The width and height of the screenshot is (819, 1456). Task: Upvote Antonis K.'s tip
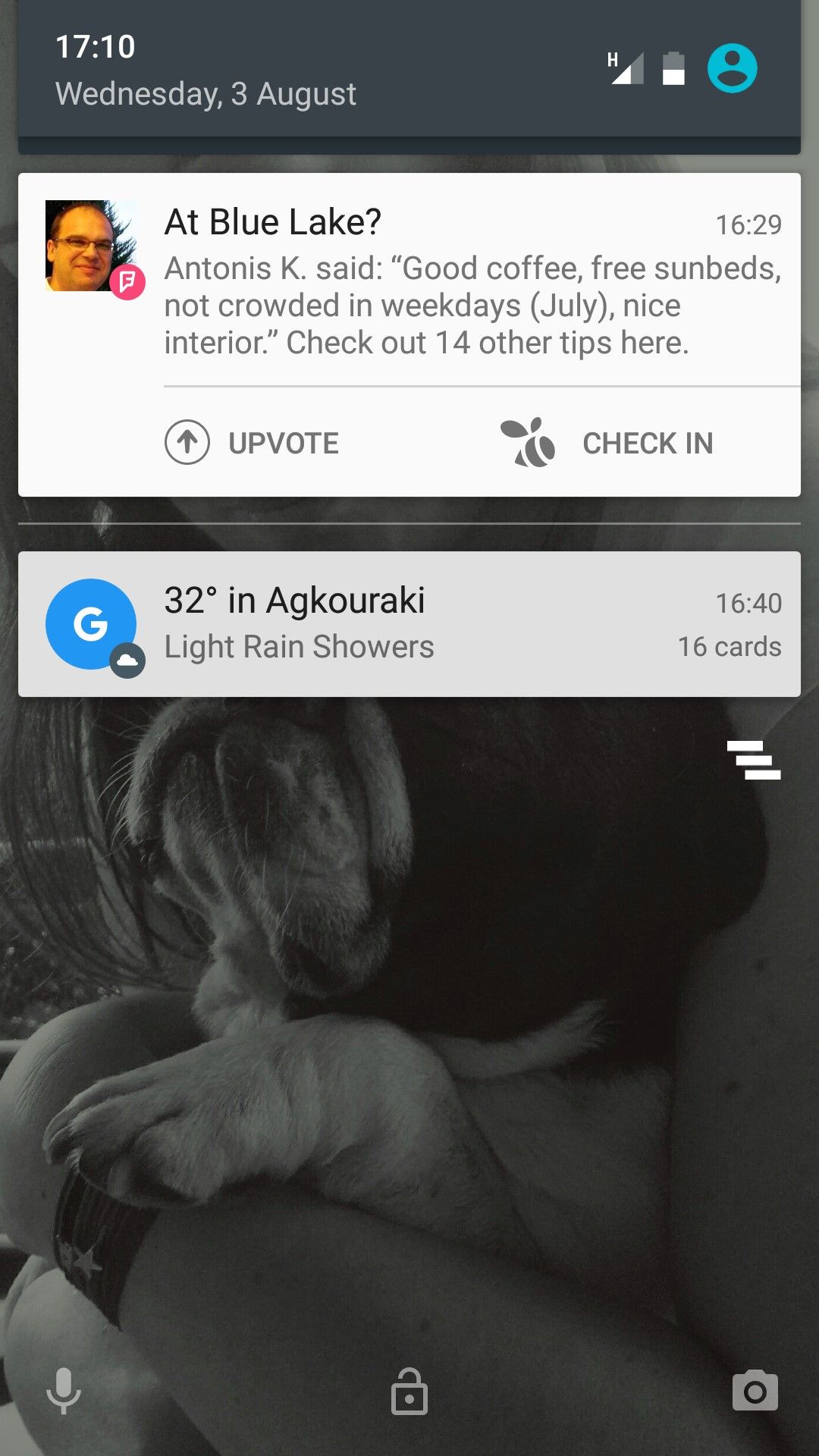point(252,443)
